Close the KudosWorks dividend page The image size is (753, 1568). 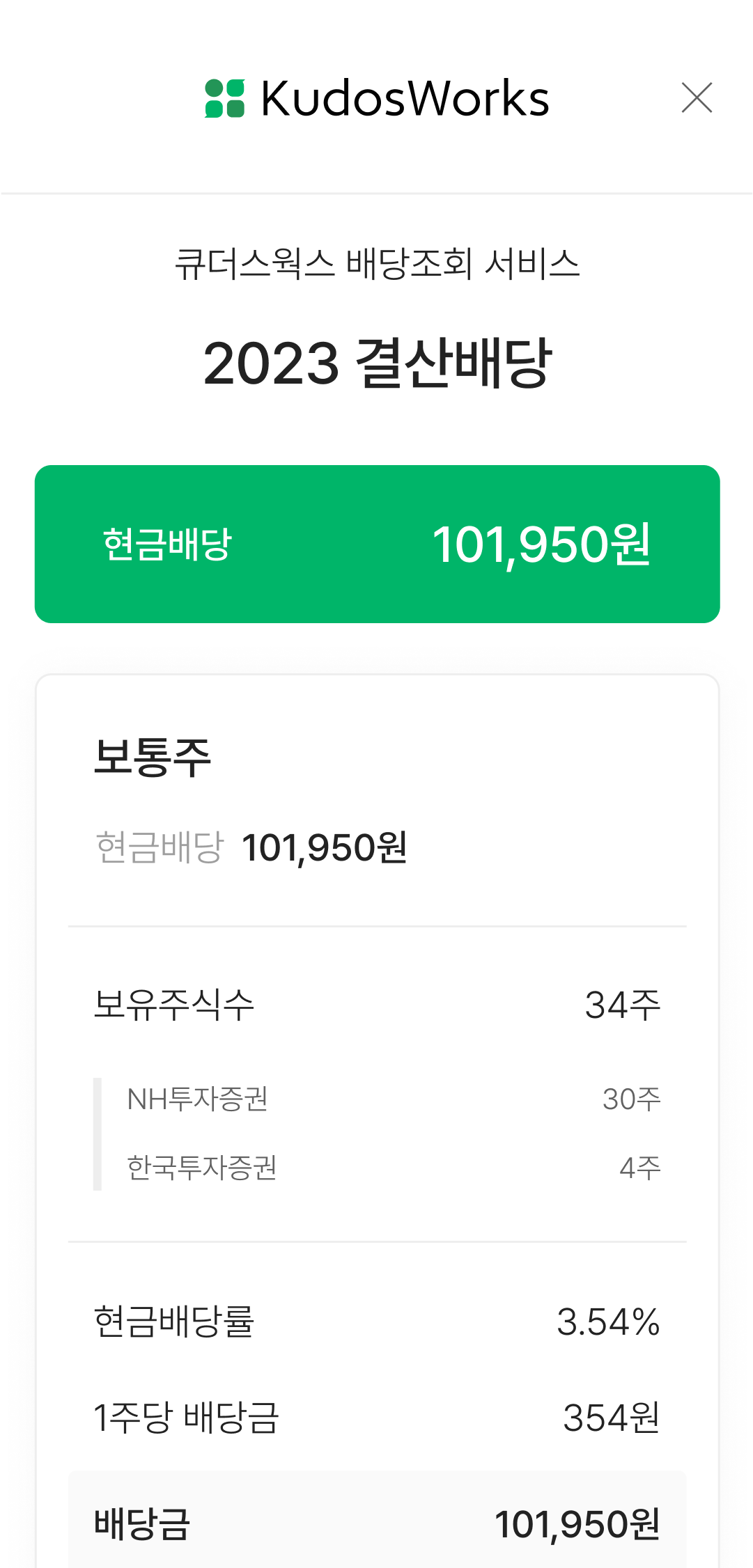click(697, 97)
